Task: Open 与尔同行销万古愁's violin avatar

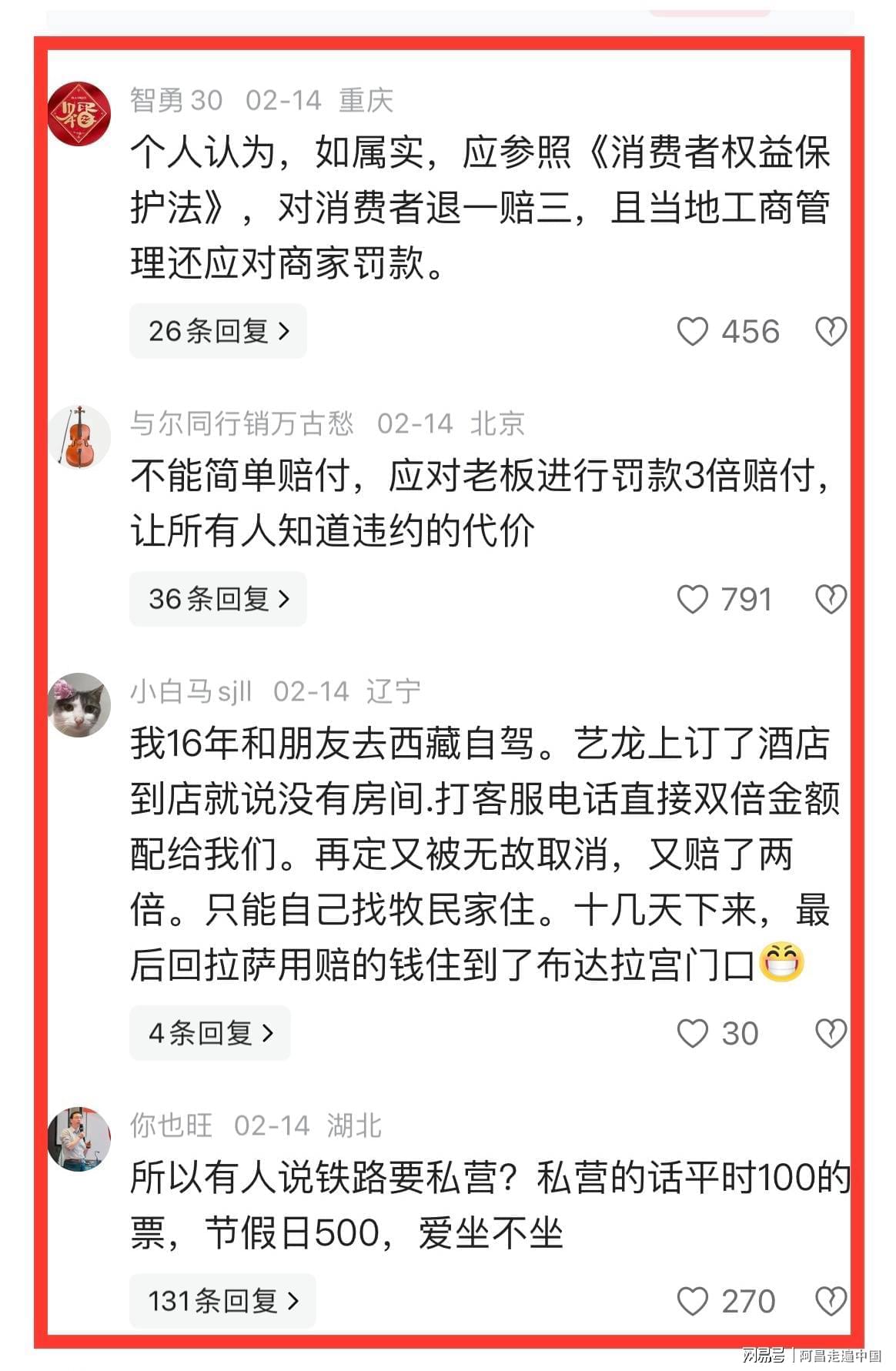Action: click(79, 436)
